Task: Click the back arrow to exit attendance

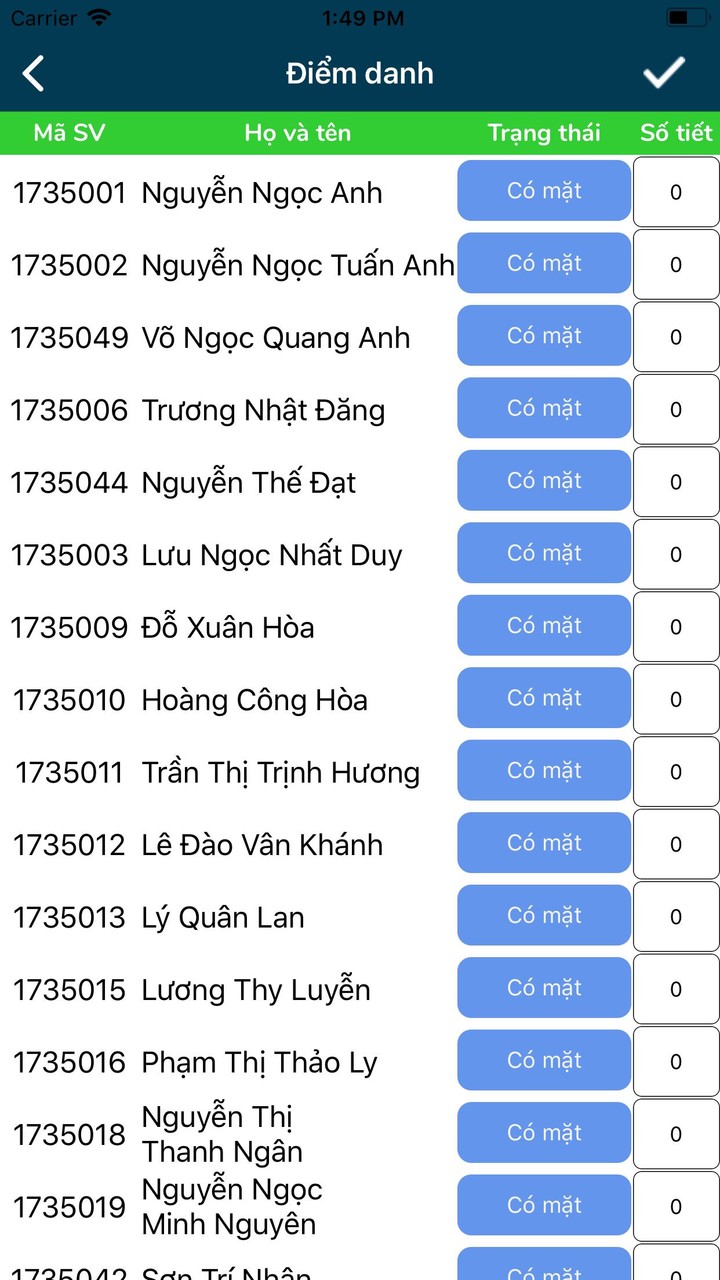Action: click(33, 73)
